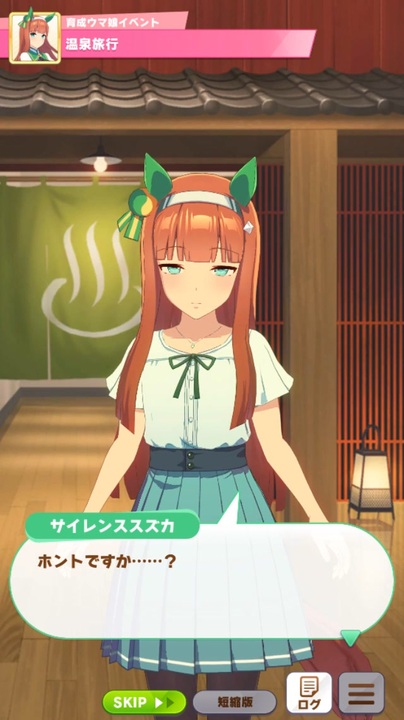Screen dimensions: 404x720
Task: Advance dialogue with the green arrow
Action: 350,638
